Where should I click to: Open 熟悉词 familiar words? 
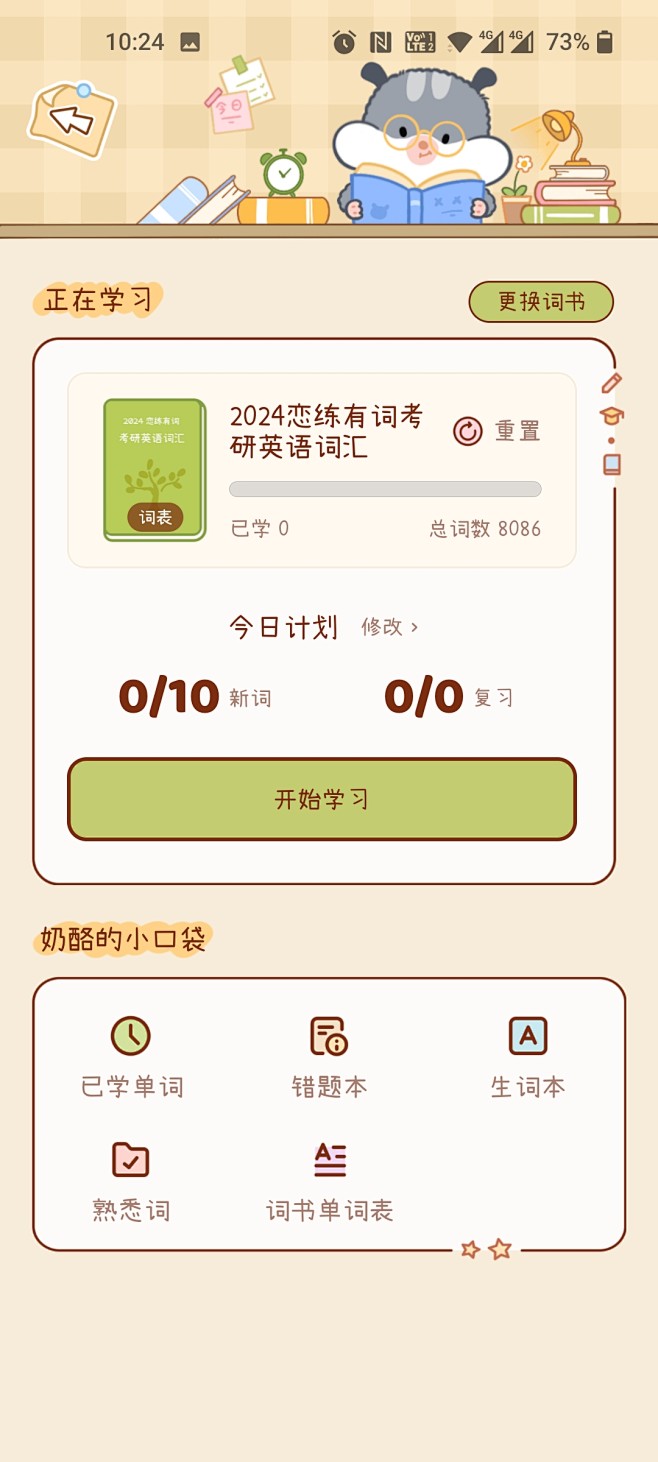(131, 1181)
